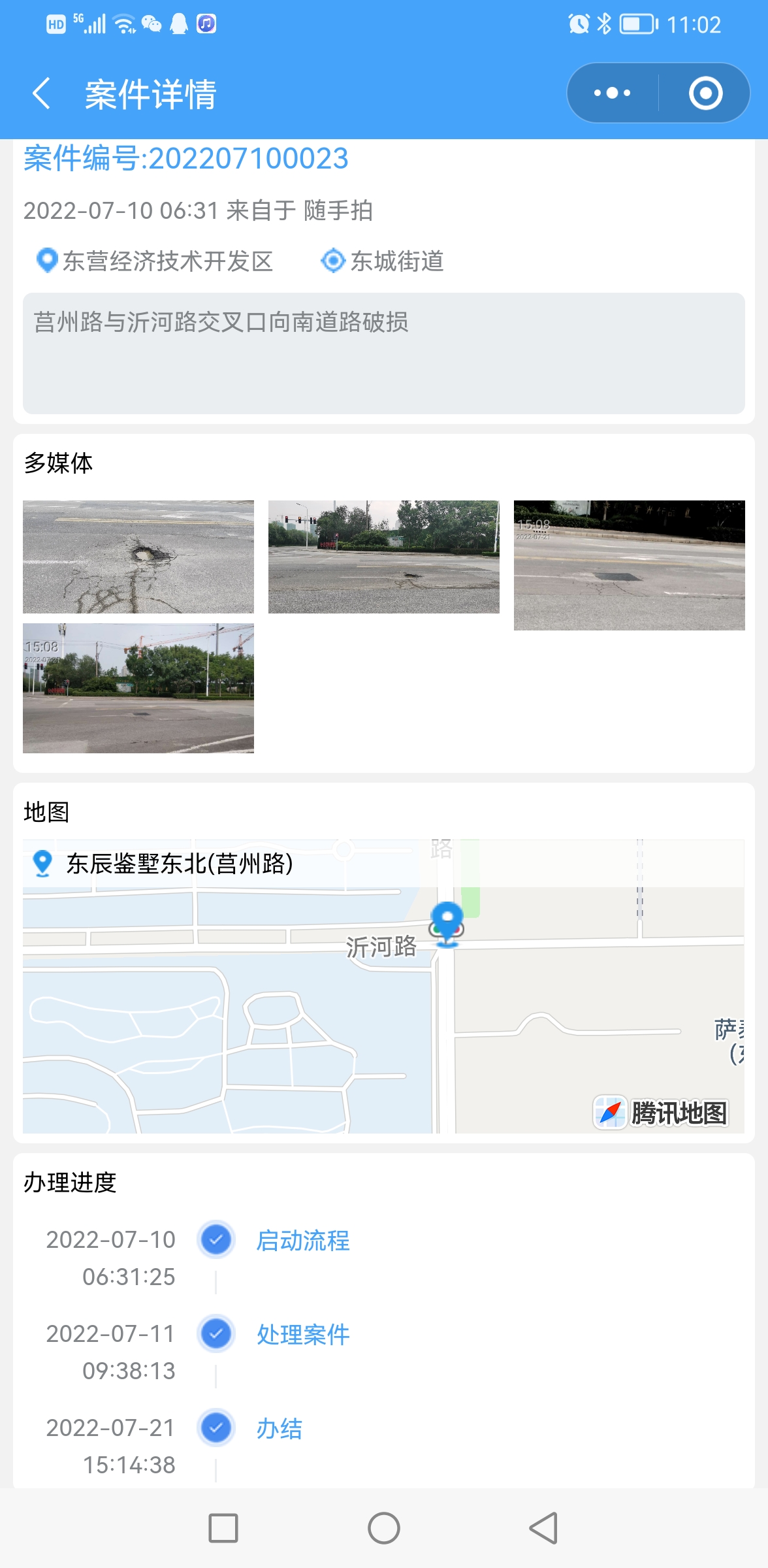
Task: View the second photo showing traffic lights
Action: (x=384, y=557)
